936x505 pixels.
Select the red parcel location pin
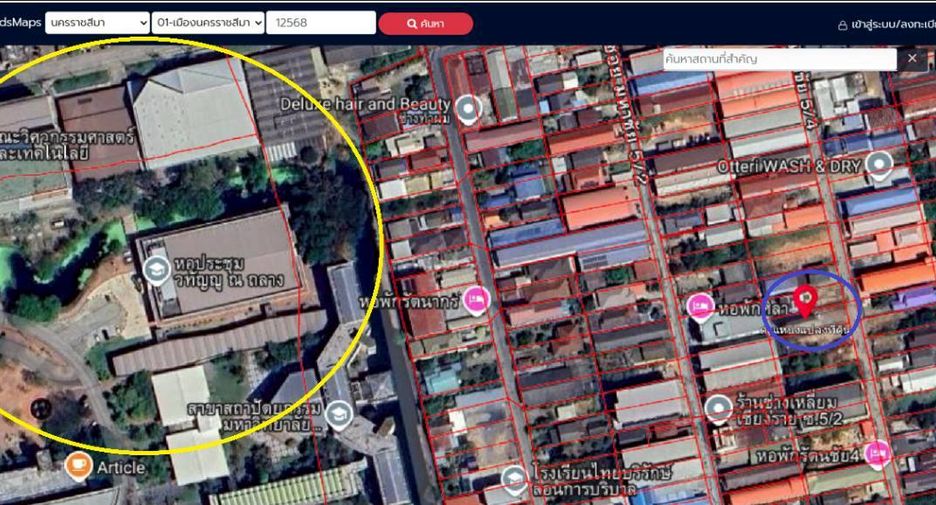(805, 300)
